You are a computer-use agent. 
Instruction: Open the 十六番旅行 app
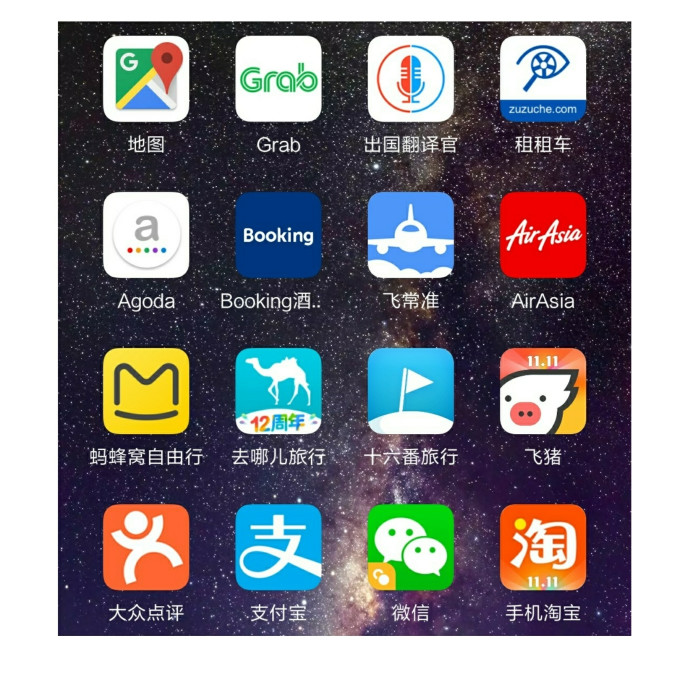[x=411, y=391]
